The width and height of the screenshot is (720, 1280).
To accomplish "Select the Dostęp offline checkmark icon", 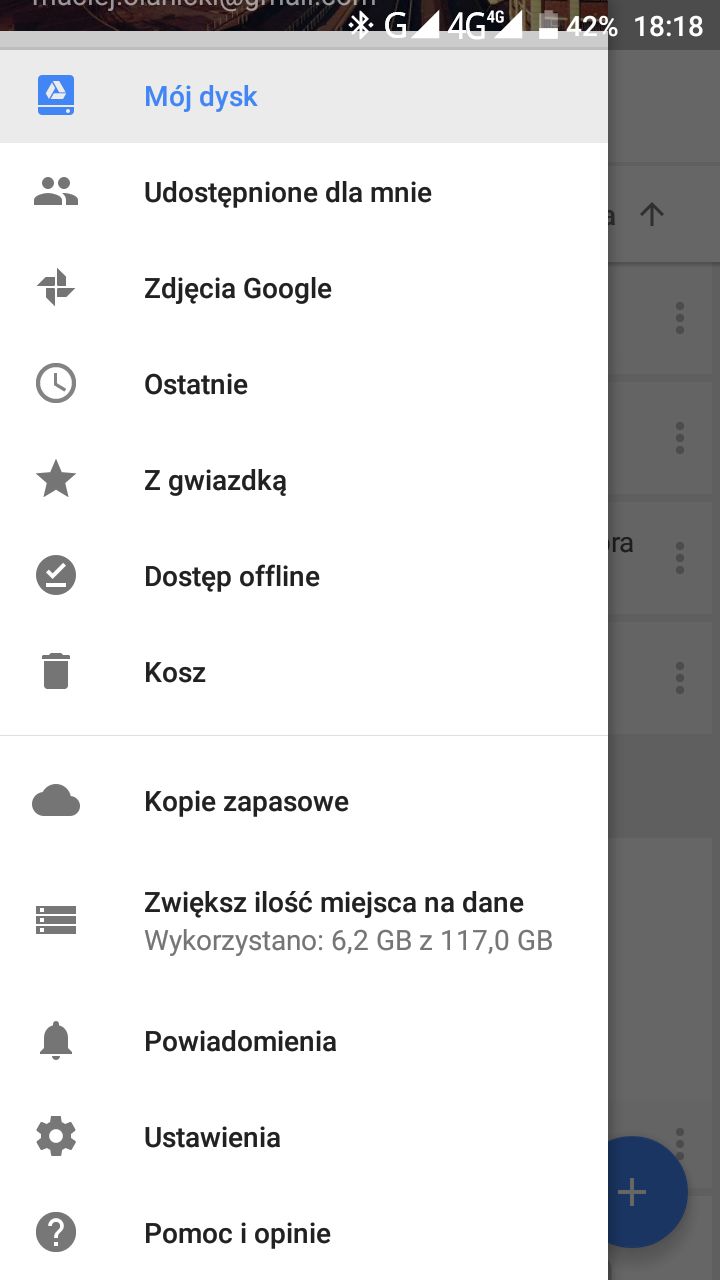I will click(x=56, y=575).
